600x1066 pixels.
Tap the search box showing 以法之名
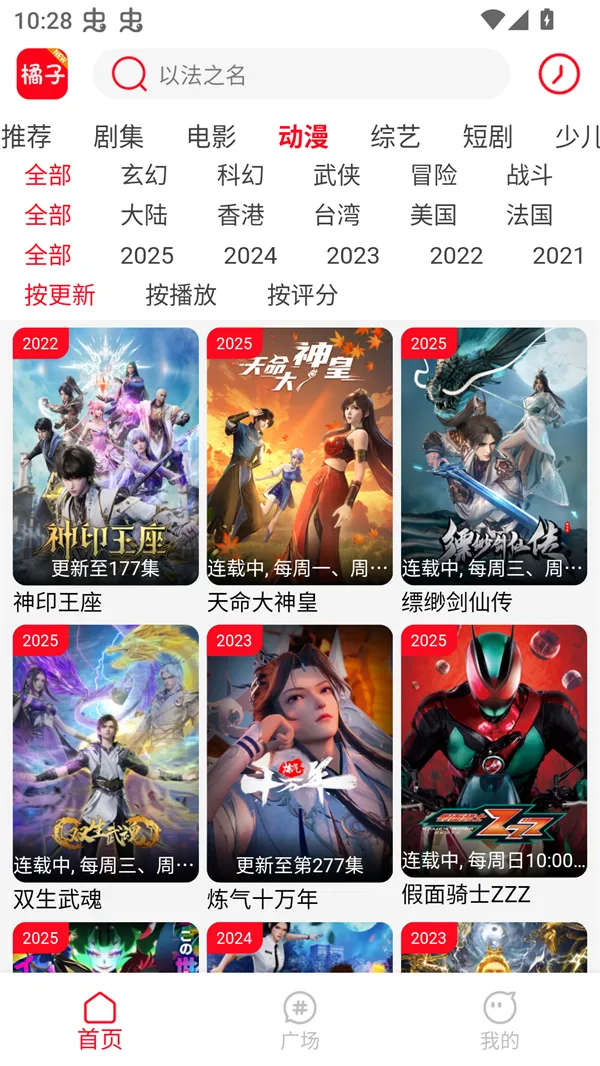pos(300,74)
